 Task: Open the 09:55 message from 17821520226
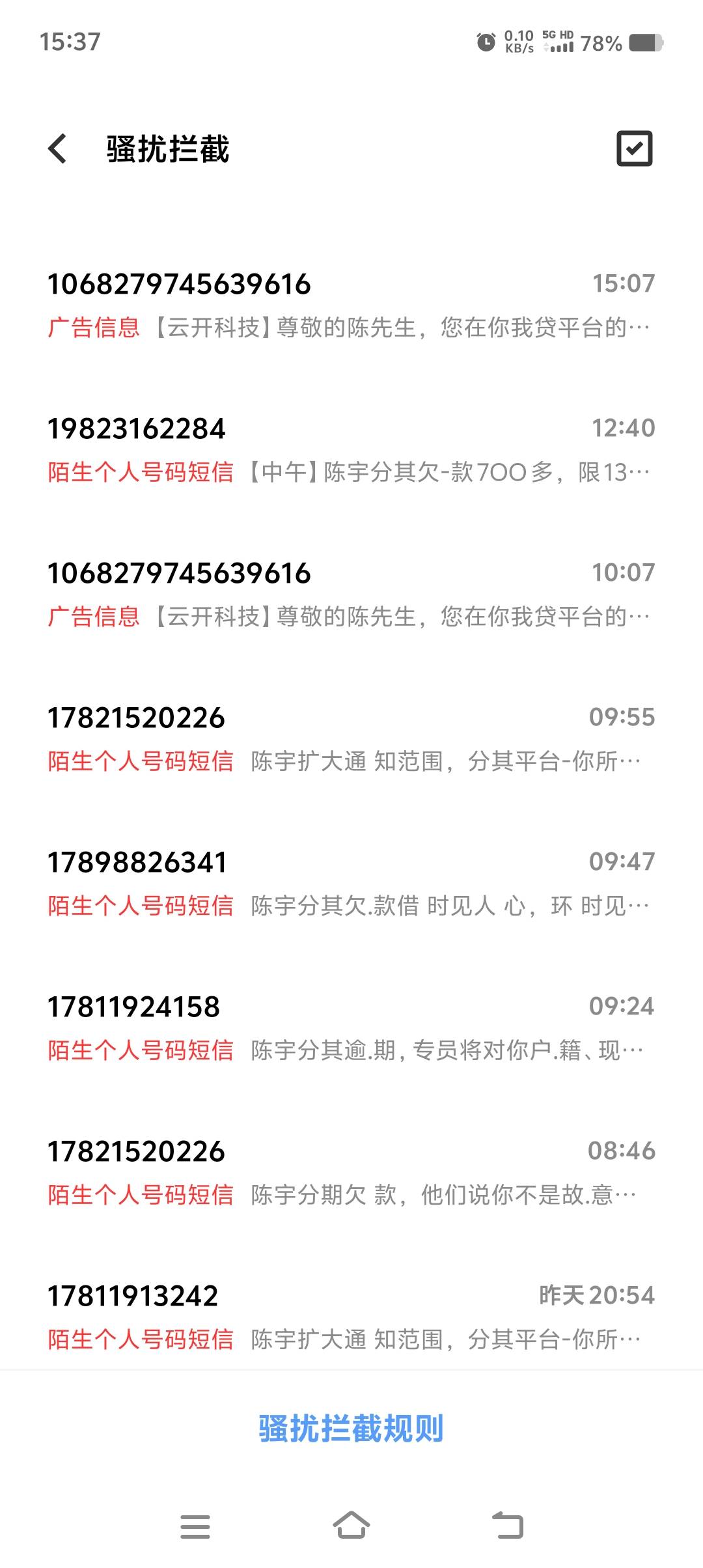[x=351, y=739]
